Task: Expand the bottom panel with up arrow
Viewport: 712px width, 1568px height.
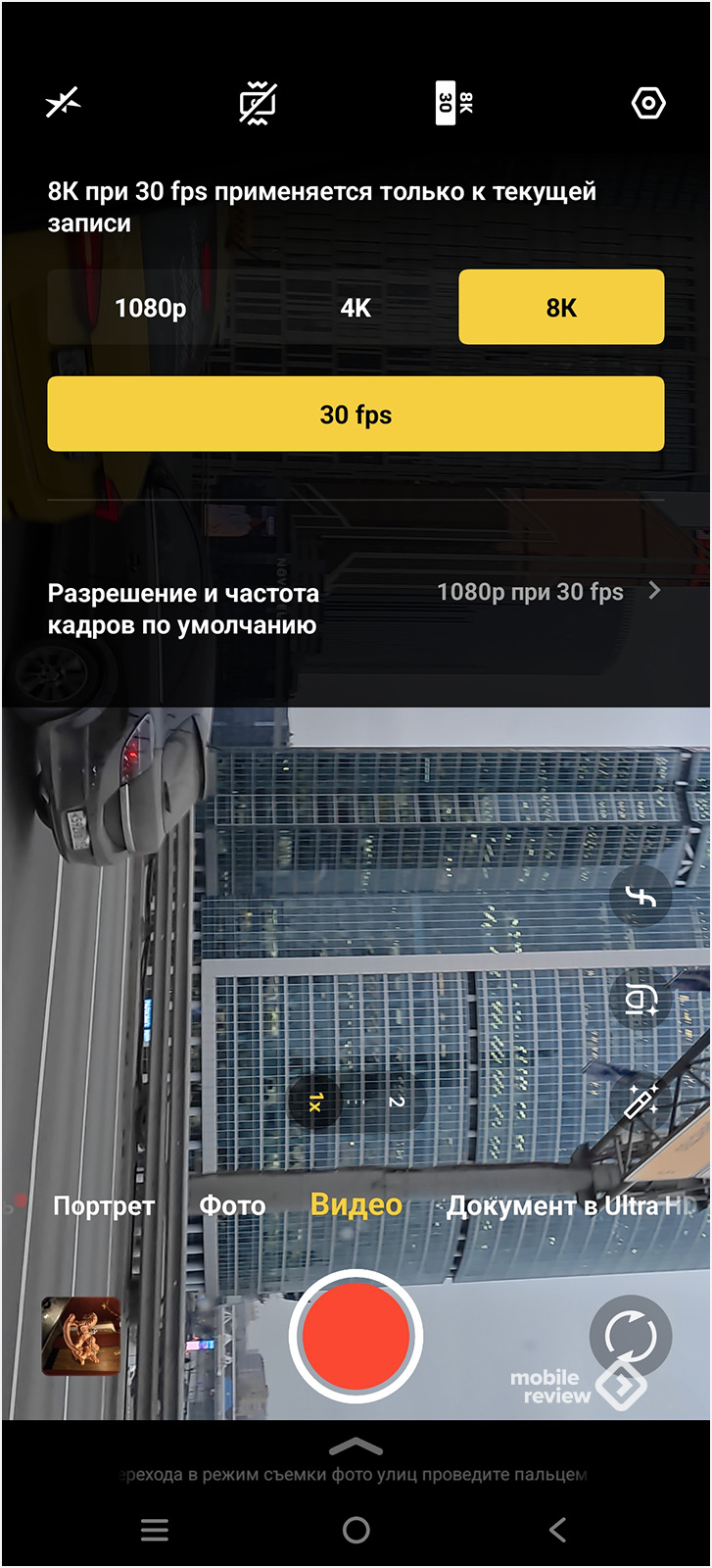Action: point(356,1447)
